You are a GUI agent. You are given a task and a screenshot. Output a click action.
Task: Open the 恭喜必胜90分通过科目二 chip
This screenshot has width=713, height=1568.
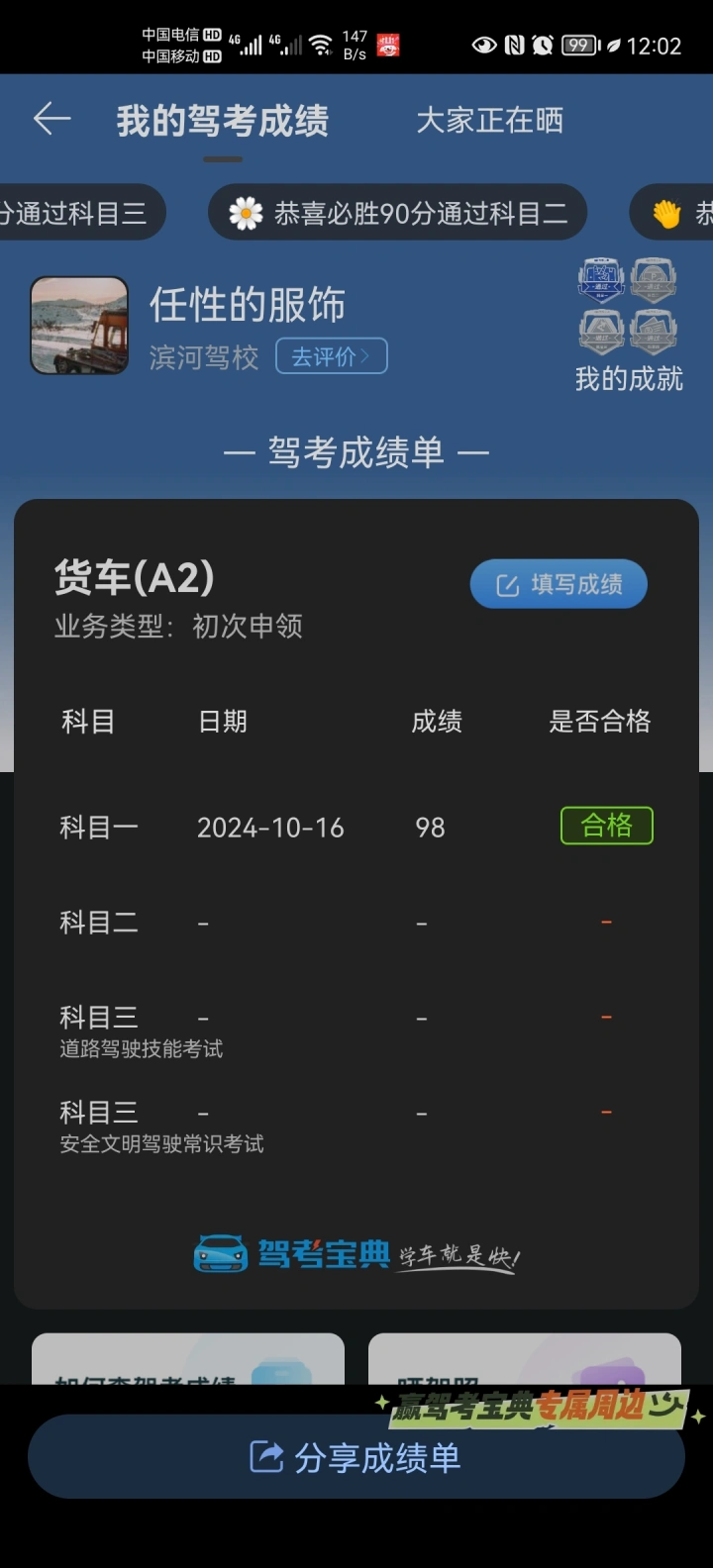(x=397, y=212)
